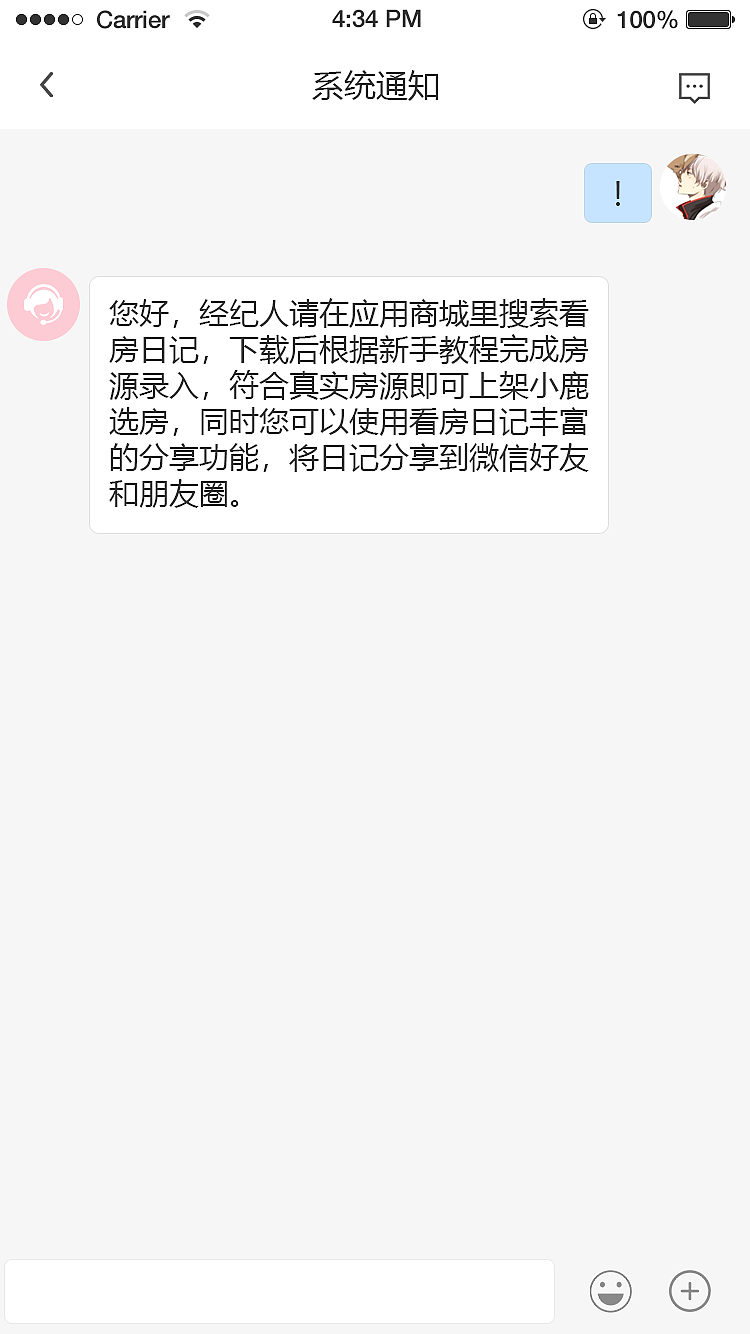The width and height of the screenshot is (750, 1334).
Task: Tap the back chevron to leave chat
Action: point(46,85)
